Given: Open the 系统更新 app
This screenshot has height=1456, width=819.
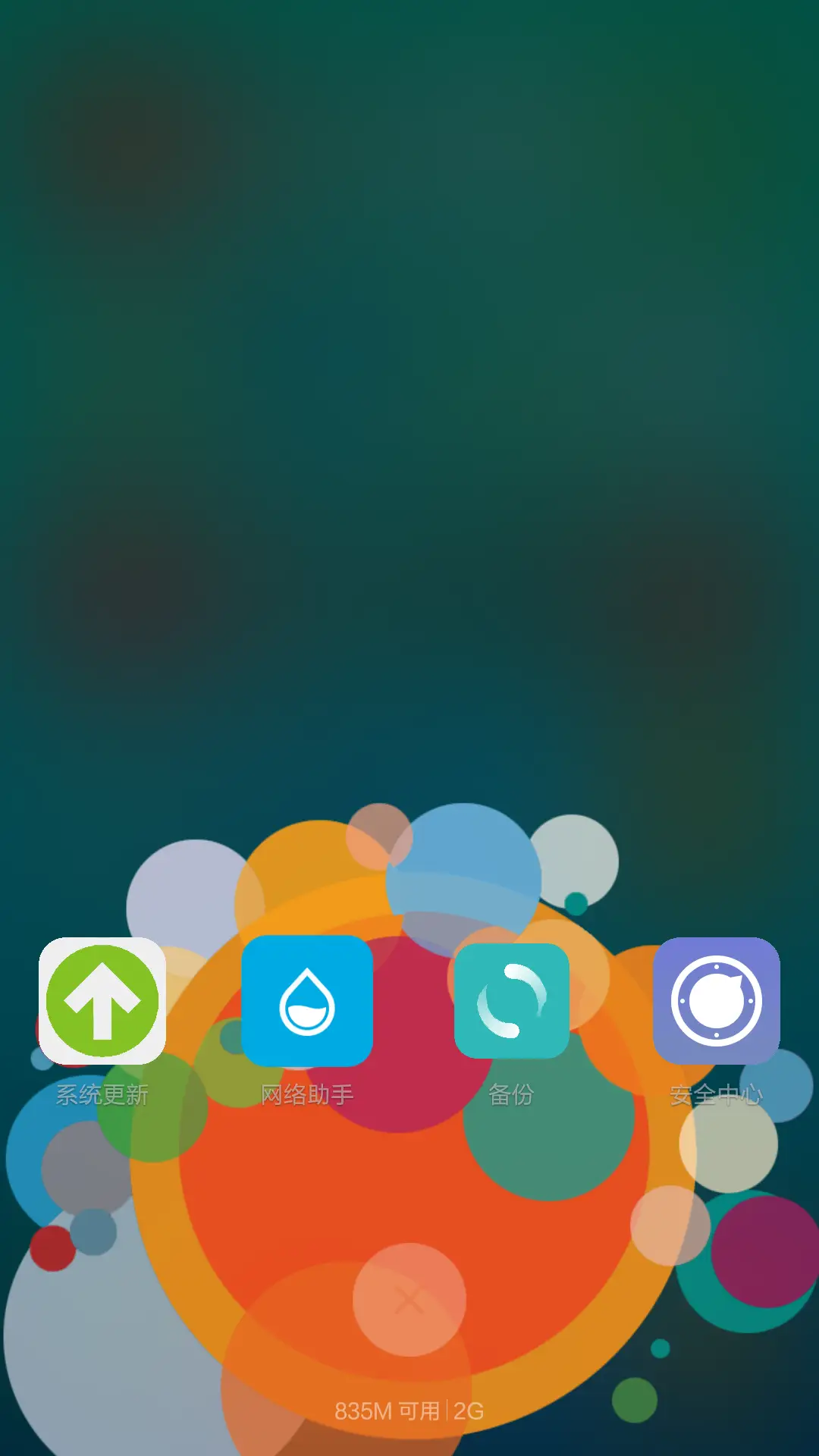Looking at the screenshot, I should [102, 1001].
